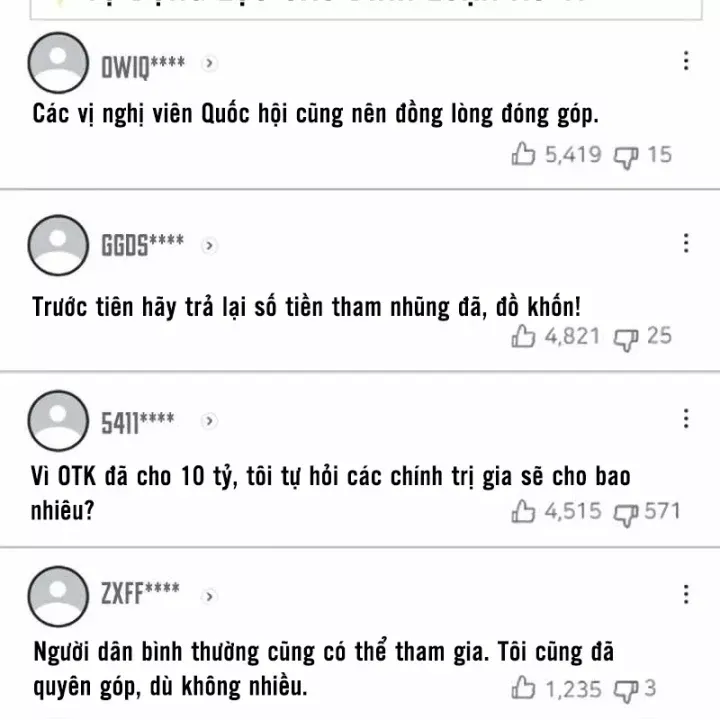Viewport: 720px width, 720px height.
Task: Like the comment by GGDS****
Action: click(x=524, y=337)
